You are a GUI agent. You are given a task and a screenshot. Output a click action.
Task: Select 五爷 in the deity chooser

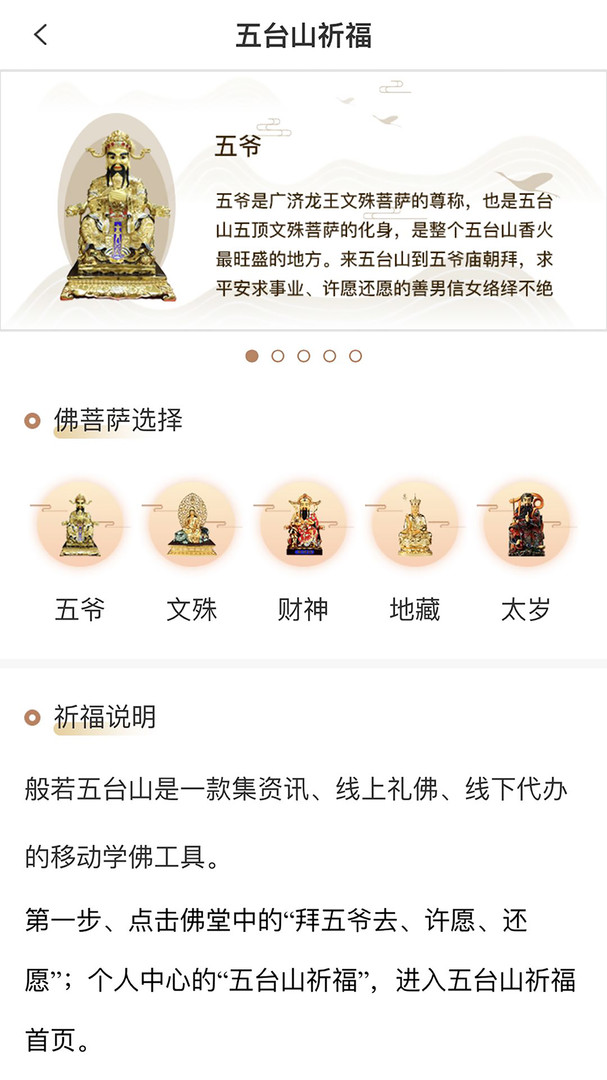80,551
